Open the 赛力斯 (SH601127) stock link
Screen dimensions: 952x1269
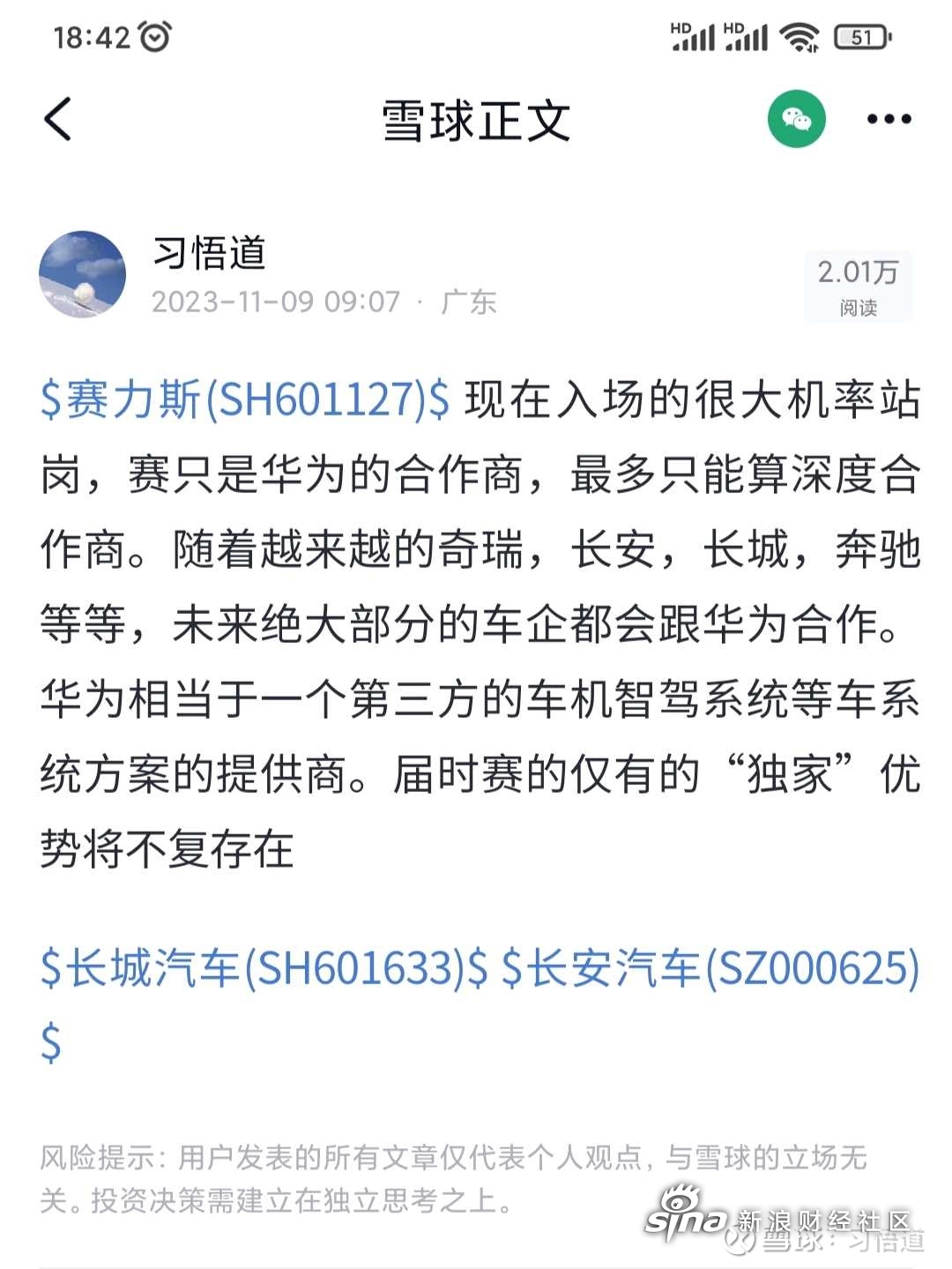pyautogui.click(x=245, y=399)
